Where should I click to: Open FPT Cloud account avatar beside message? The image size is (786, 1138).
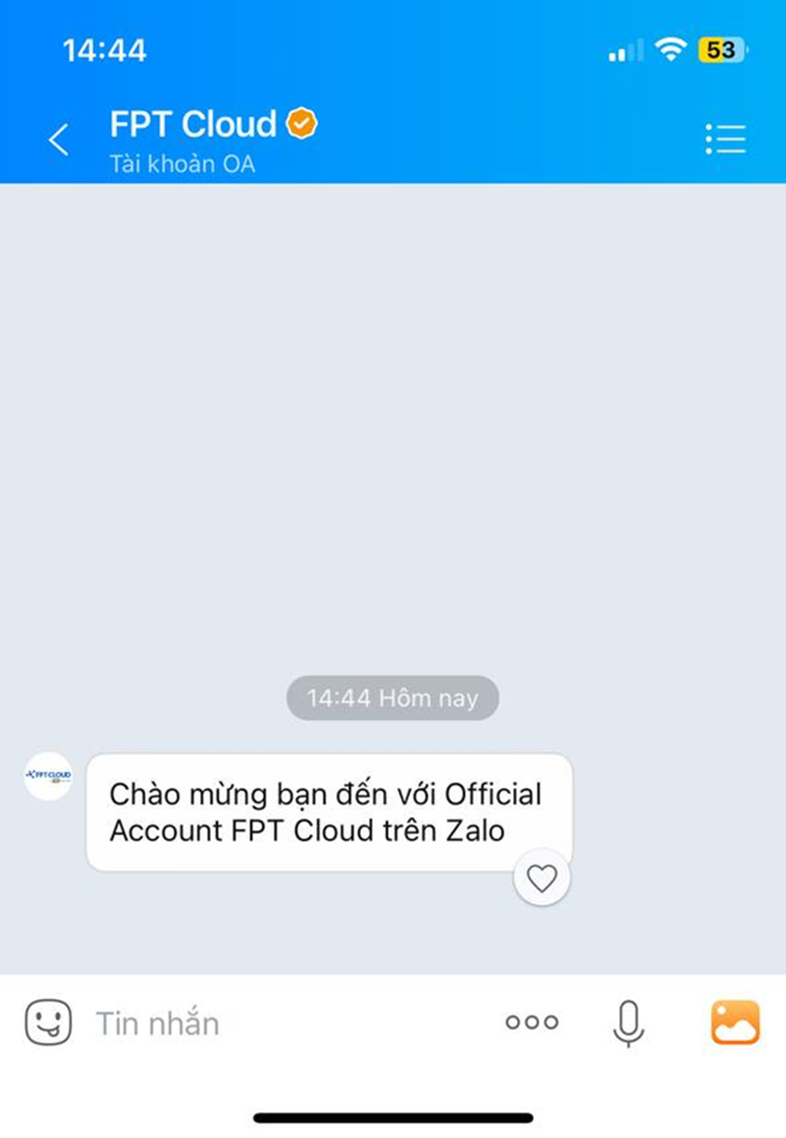pyautogui.click(x=48, y=776)
